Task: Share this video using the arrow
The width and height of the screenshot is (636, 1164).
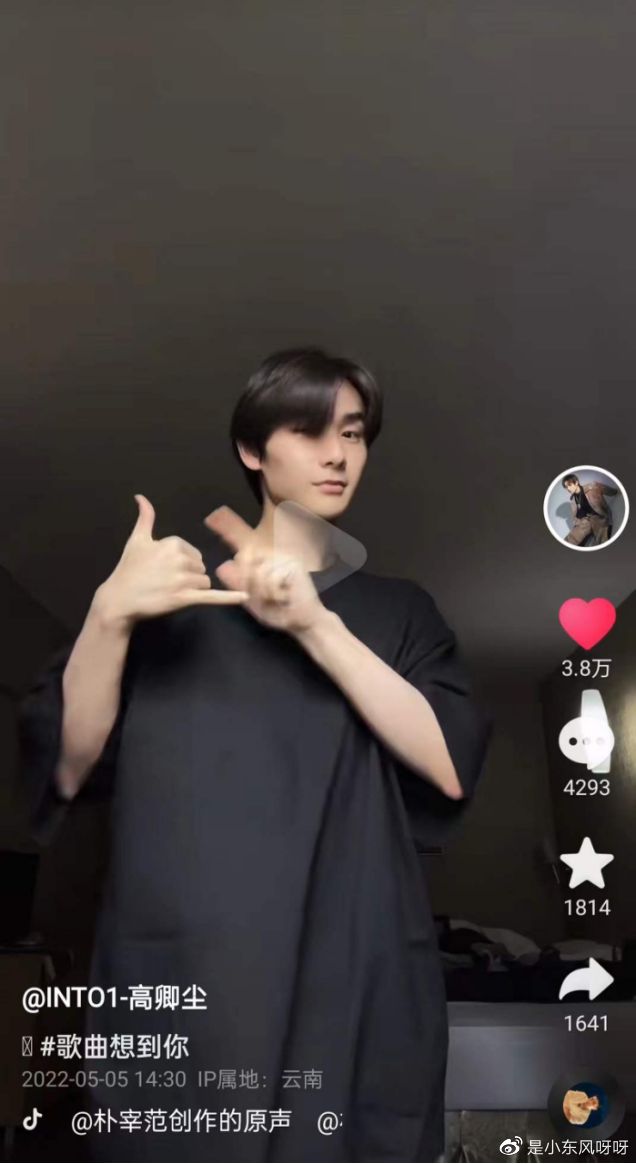Action: pyautogui.click(x=586, y=980)
